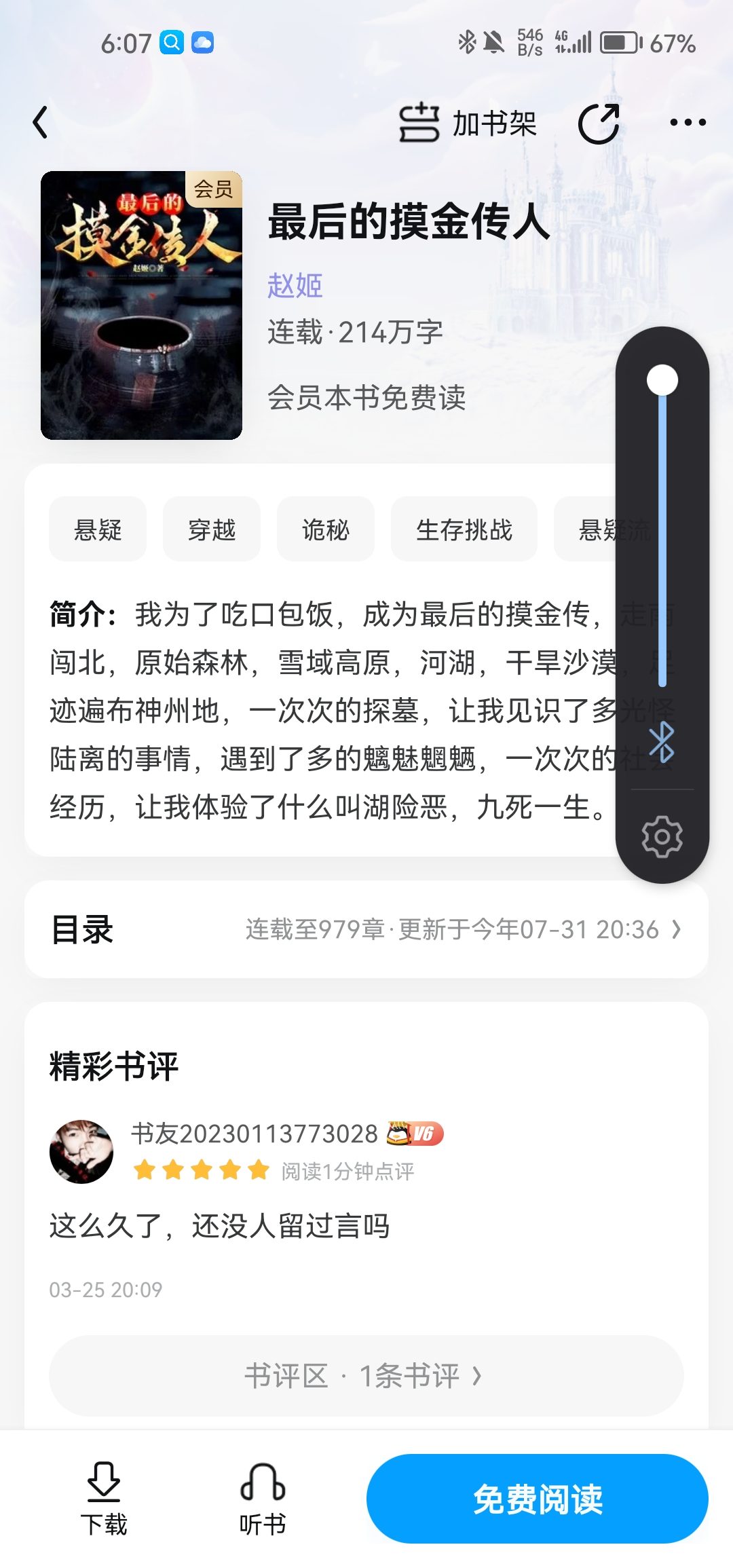Select the 诡秘 tag chip
The image size is (733, 1568).
tap(326, 529)
